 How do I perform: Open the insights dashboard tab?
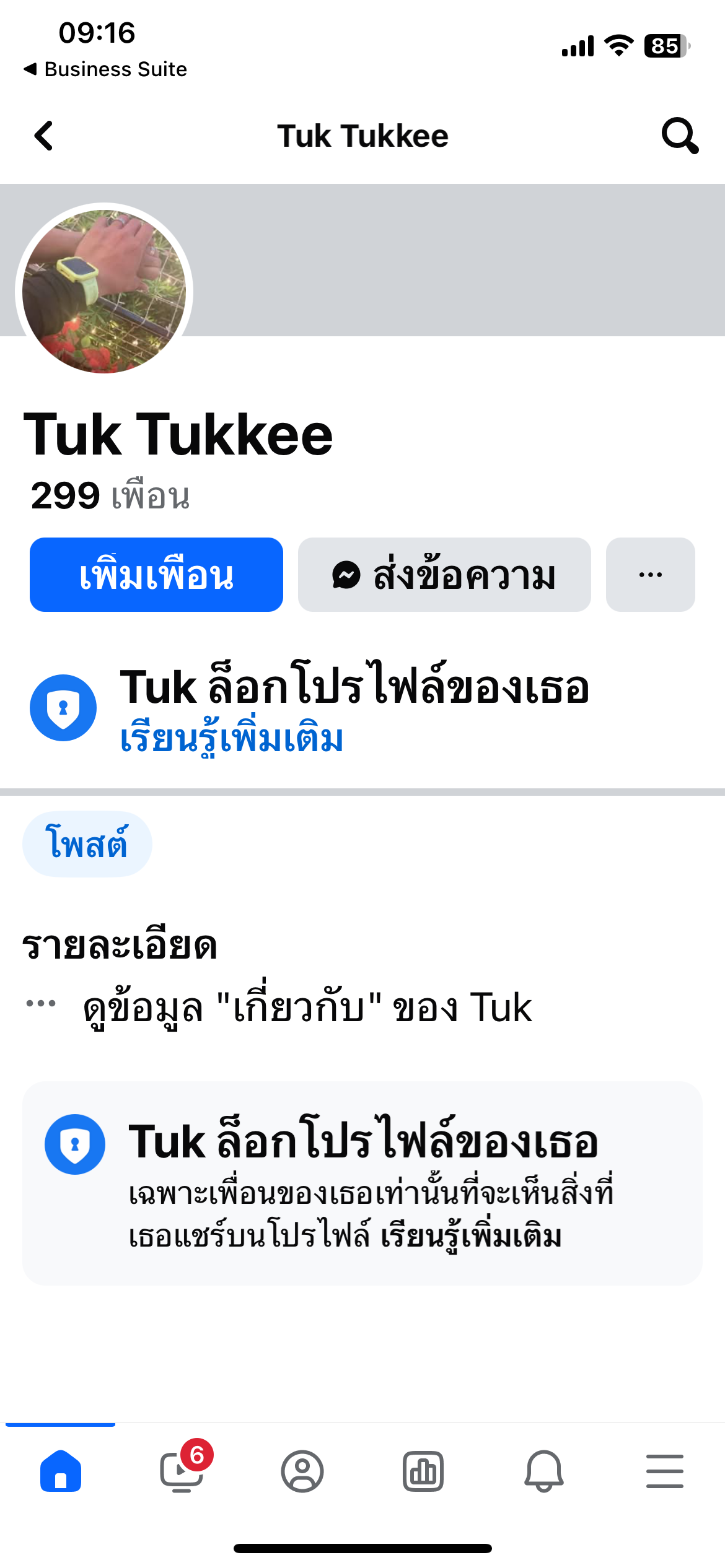pos(423,1471)
